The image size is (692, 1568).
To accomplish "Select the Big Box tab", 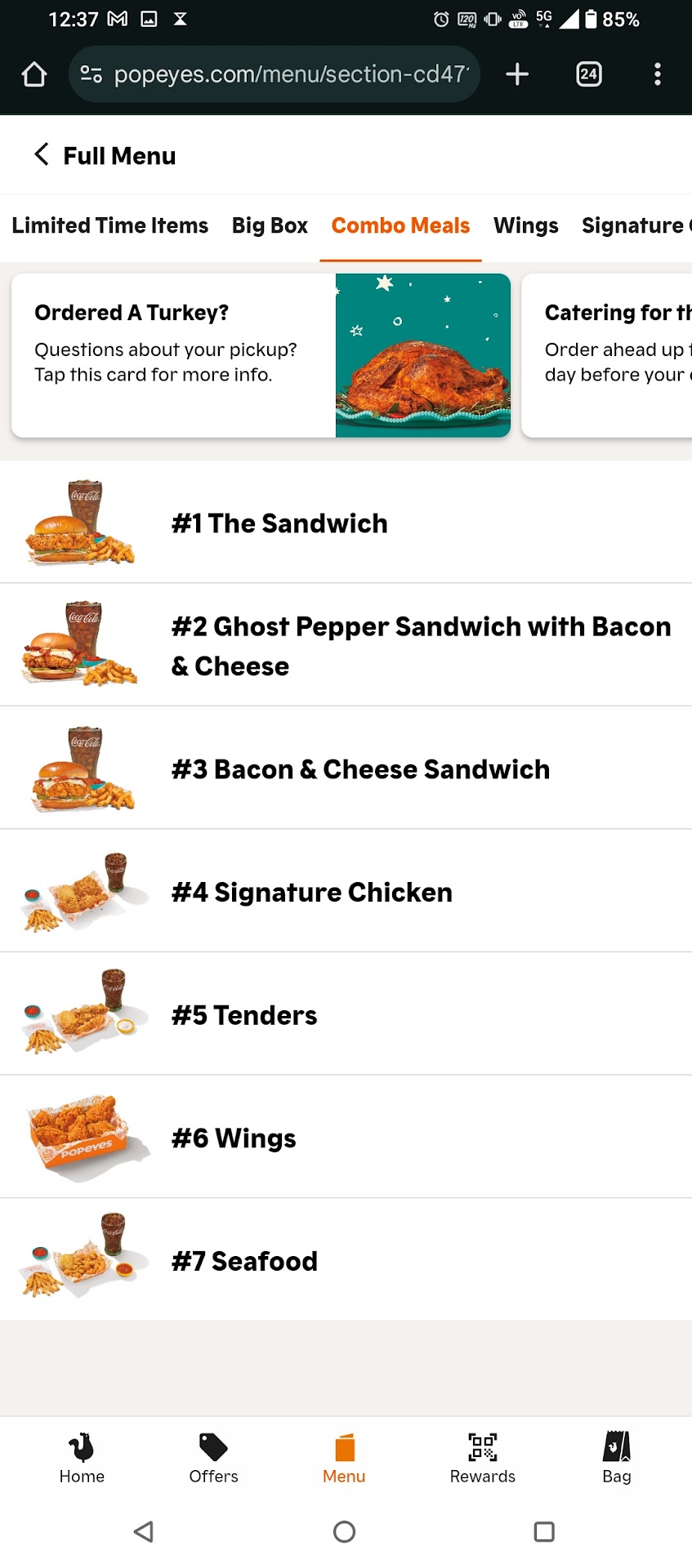I will (x=270, y=225).
